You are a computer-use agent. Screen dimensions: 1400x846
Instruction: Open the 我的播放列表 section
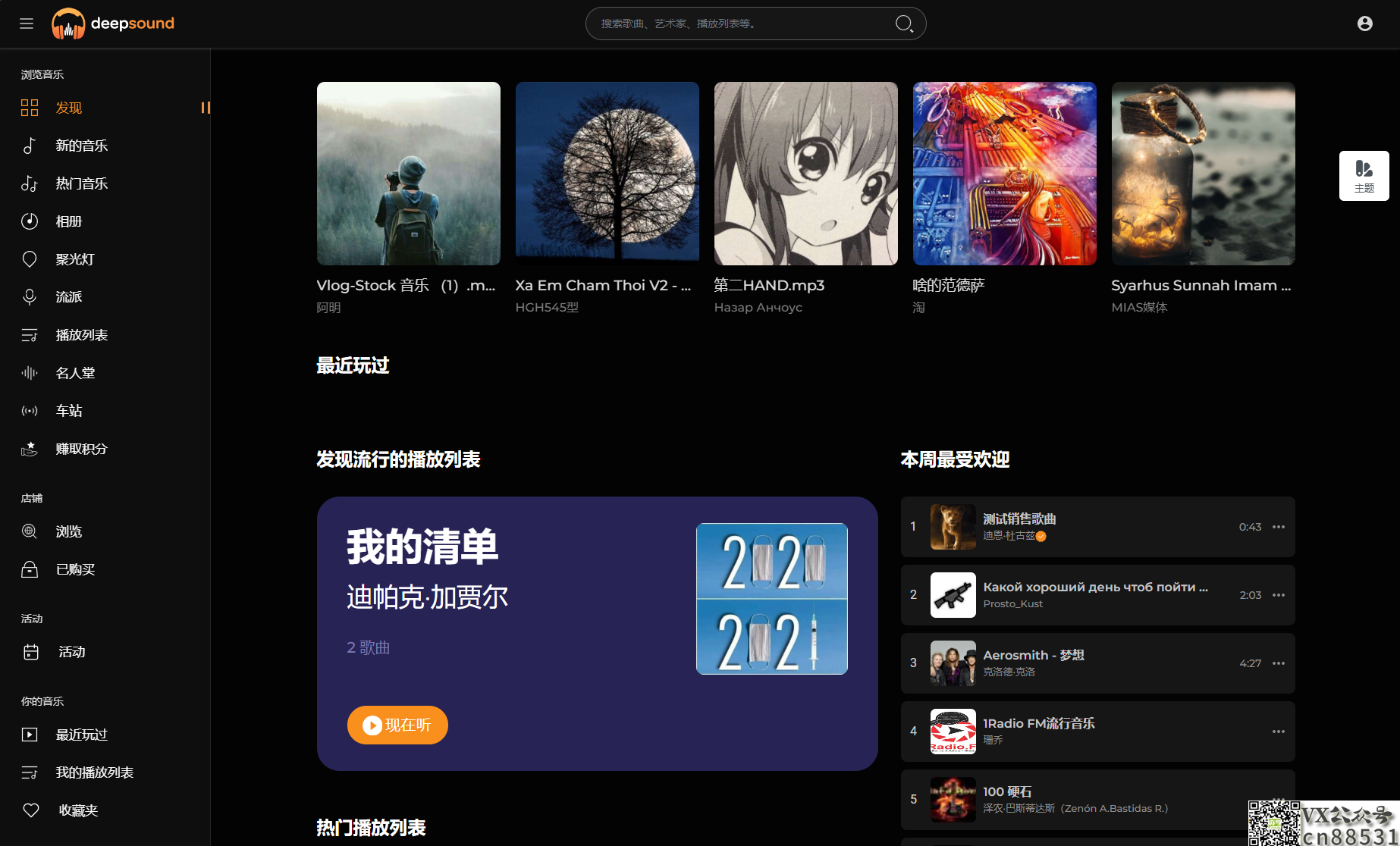click(94, 772)
